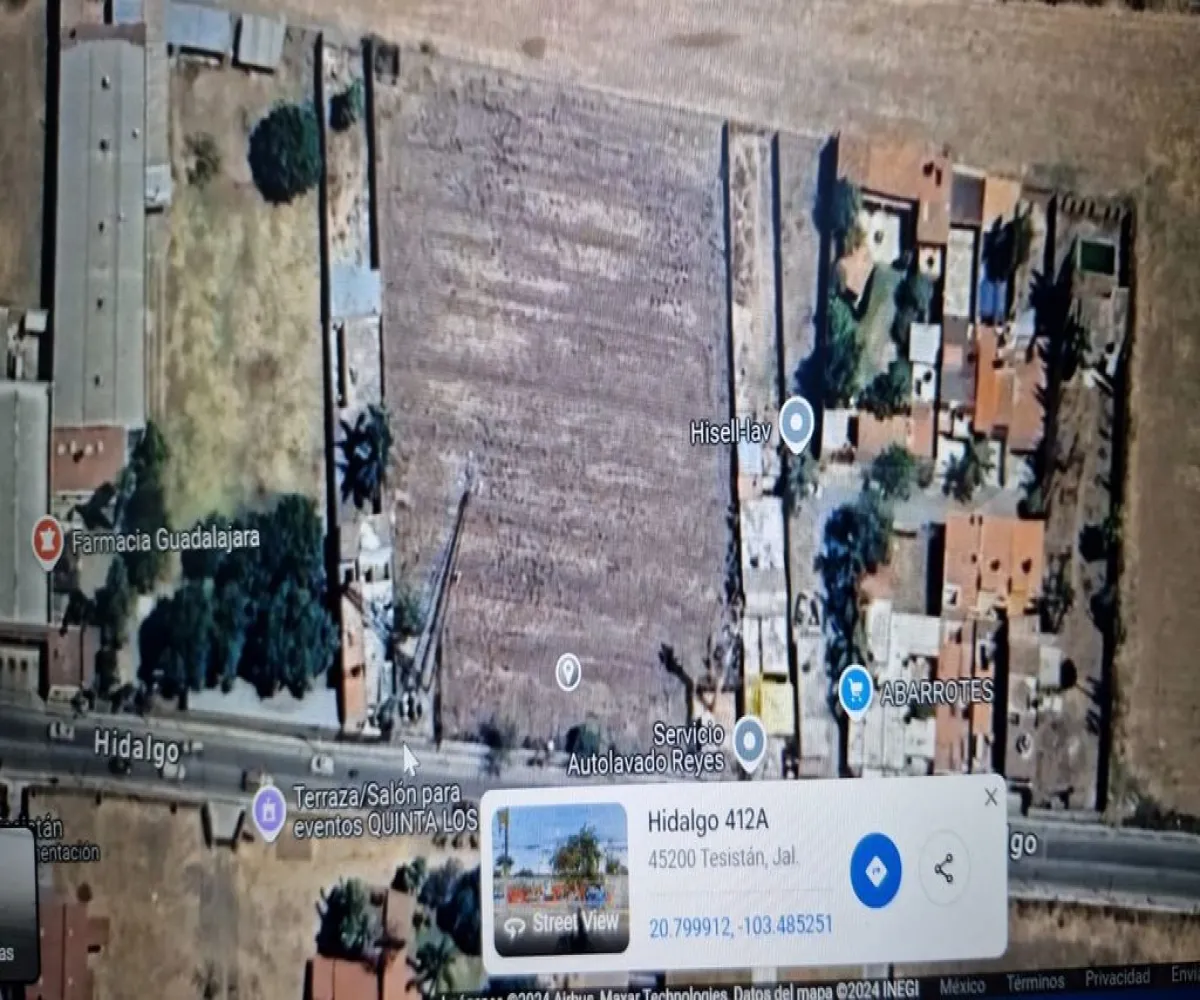The width and height of the screenshot is (1200, 1000).
Task: Tap the dropped pin in the field
Action: click(568, 672)
